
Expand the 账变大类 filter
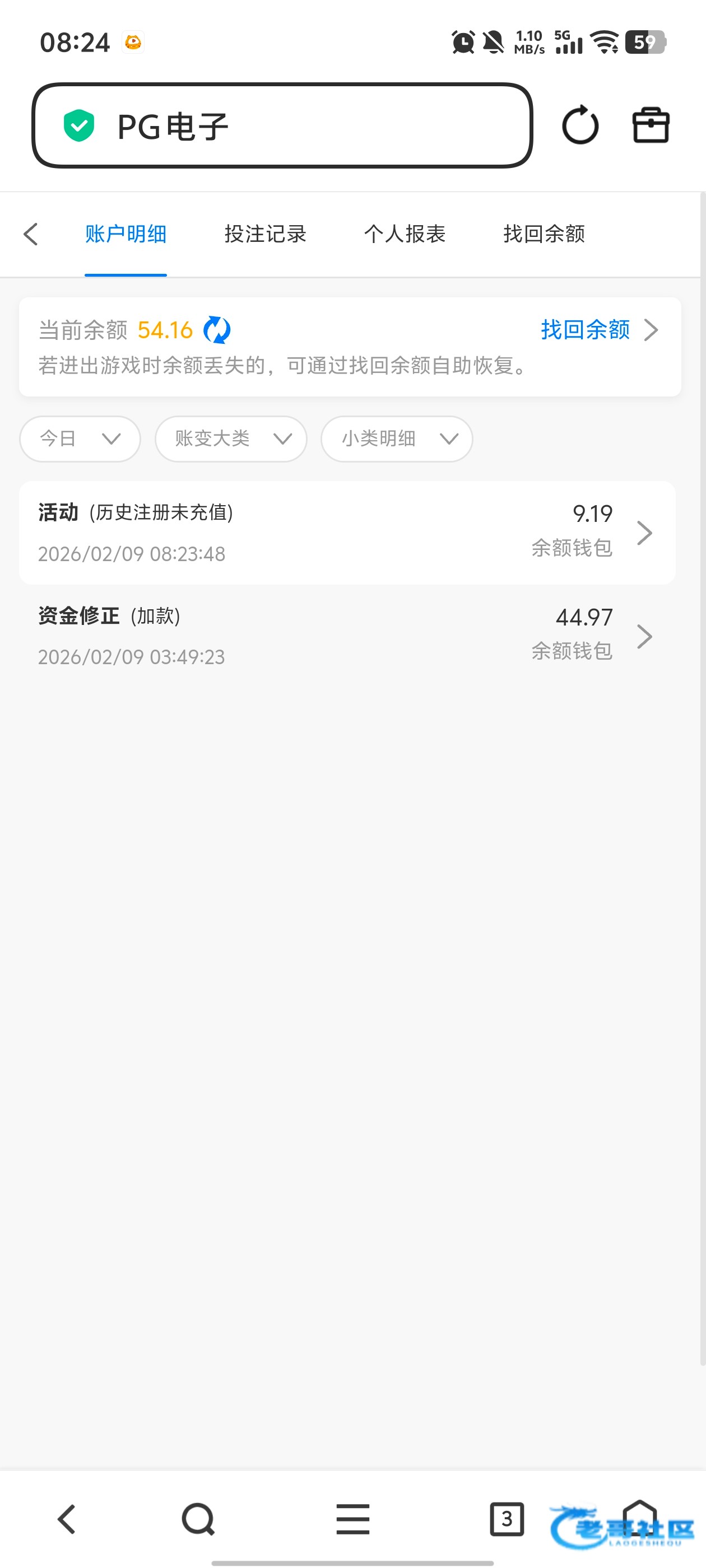click(x=231, y=439)
